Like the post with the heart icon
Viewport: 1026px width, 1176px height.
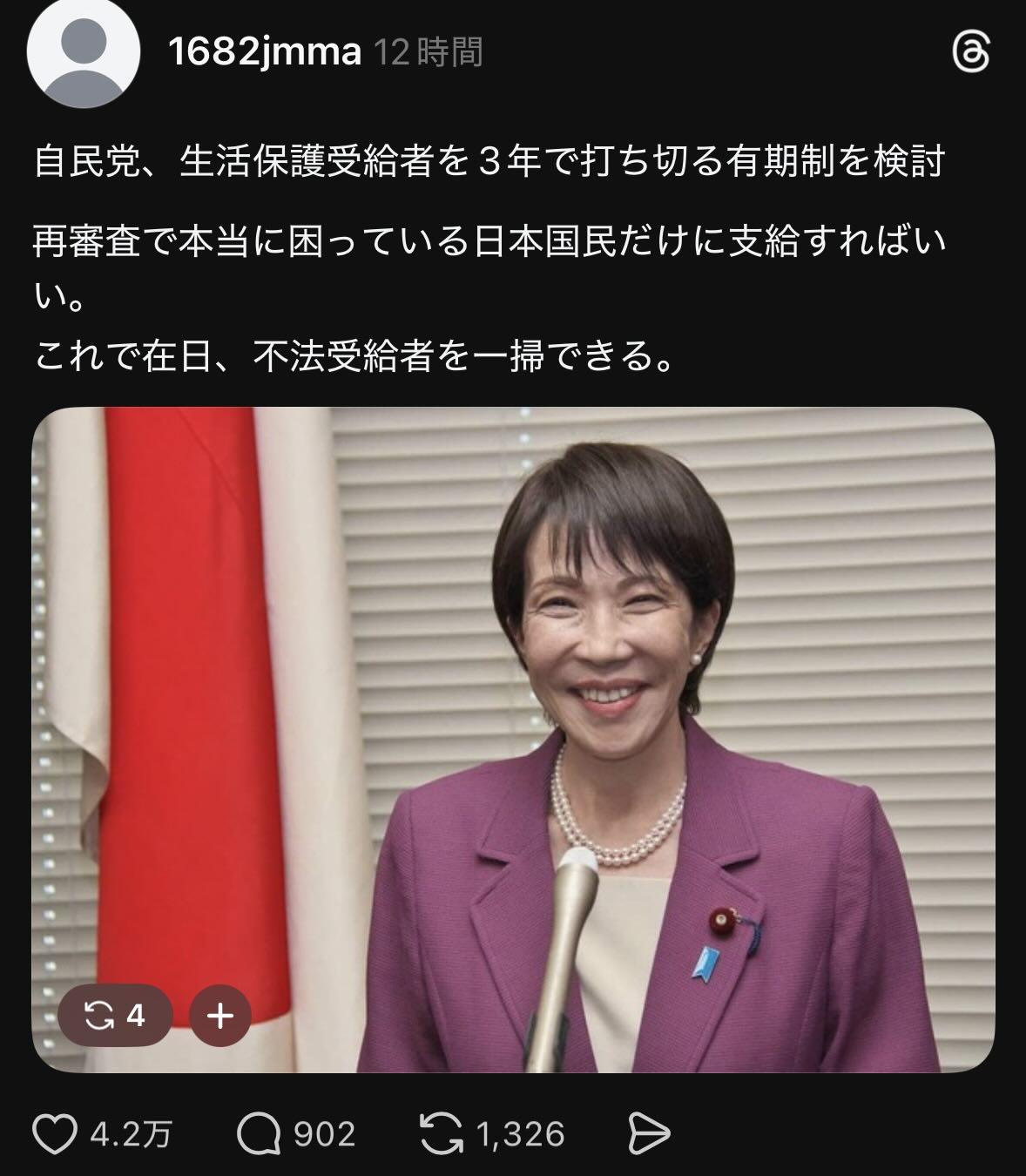tap(55, 1133)
